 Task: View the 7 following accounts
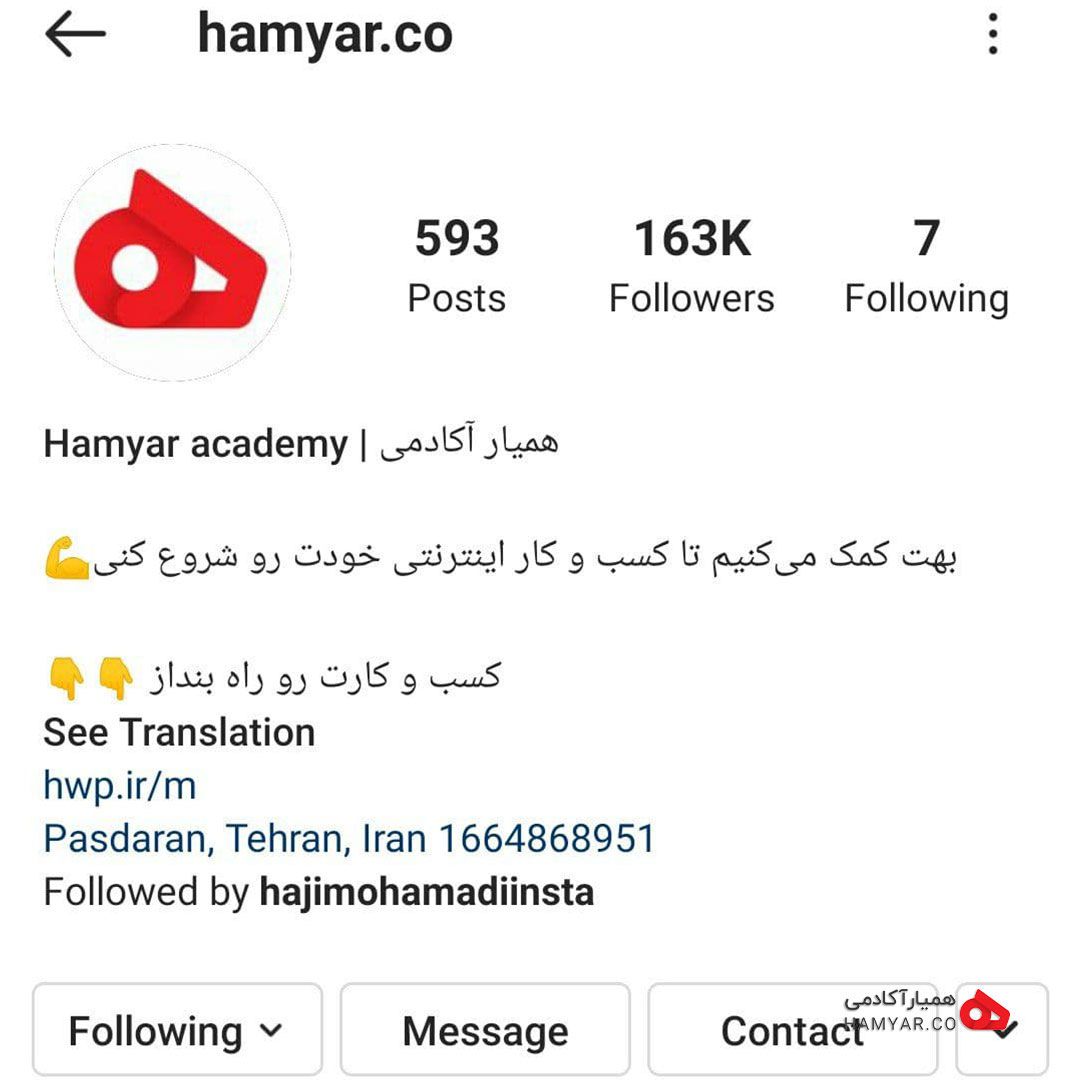(x=926, y=265)
